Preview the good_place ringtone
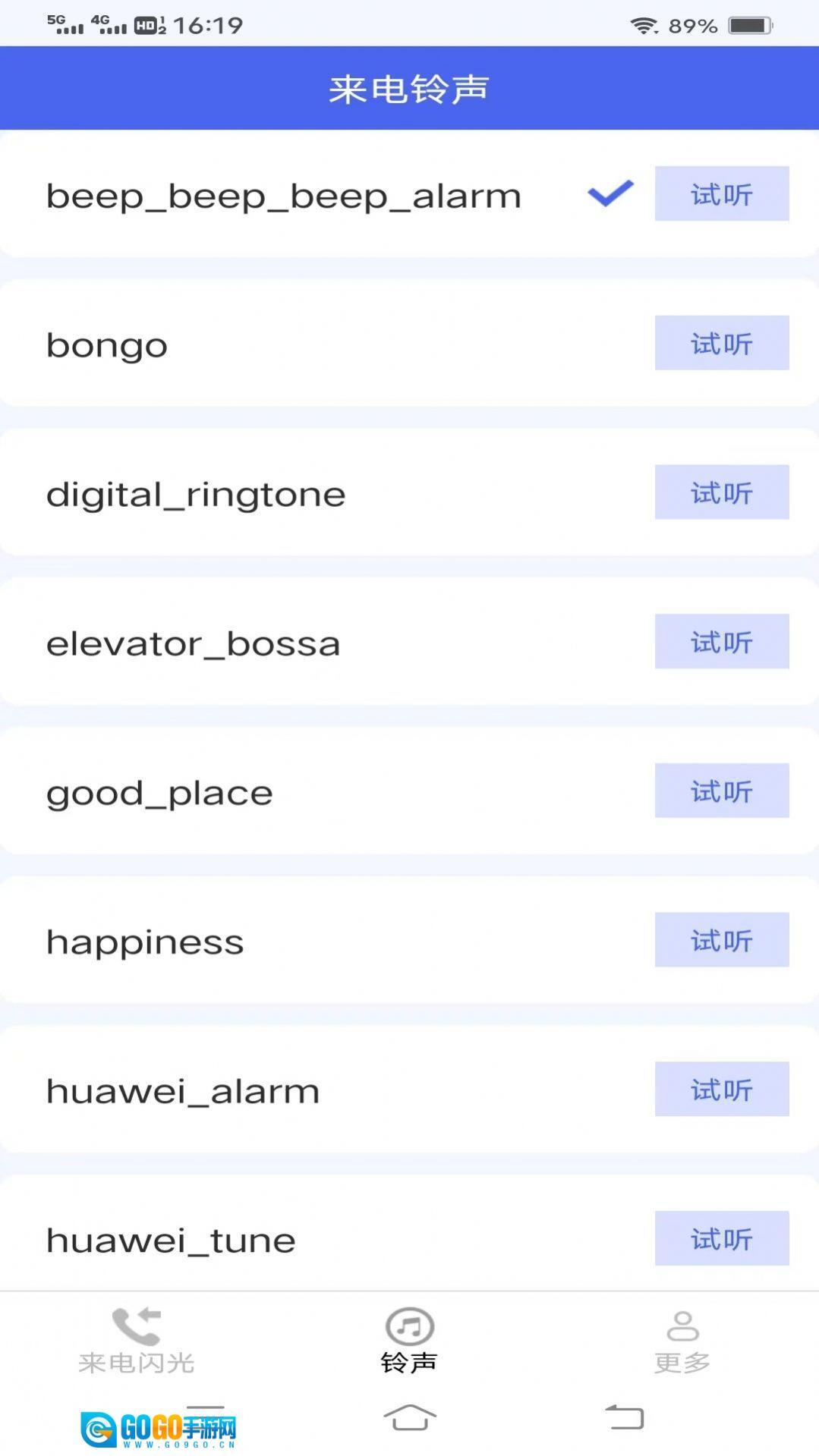The height and width of the screenshot is (1456, 819). 721,791
